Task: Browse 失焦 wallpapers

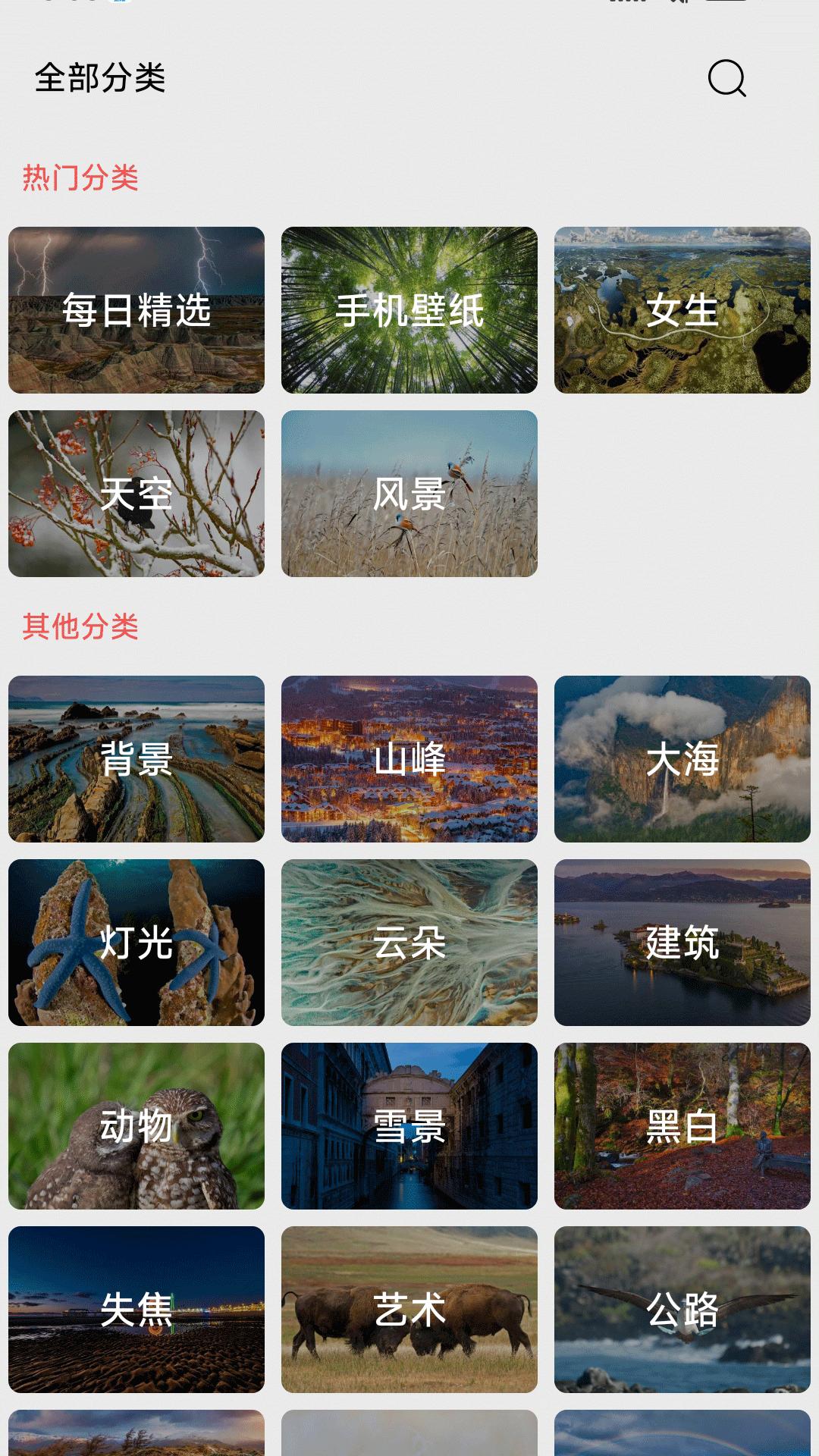Action: pyautogui.click(x=136, y=1308)
